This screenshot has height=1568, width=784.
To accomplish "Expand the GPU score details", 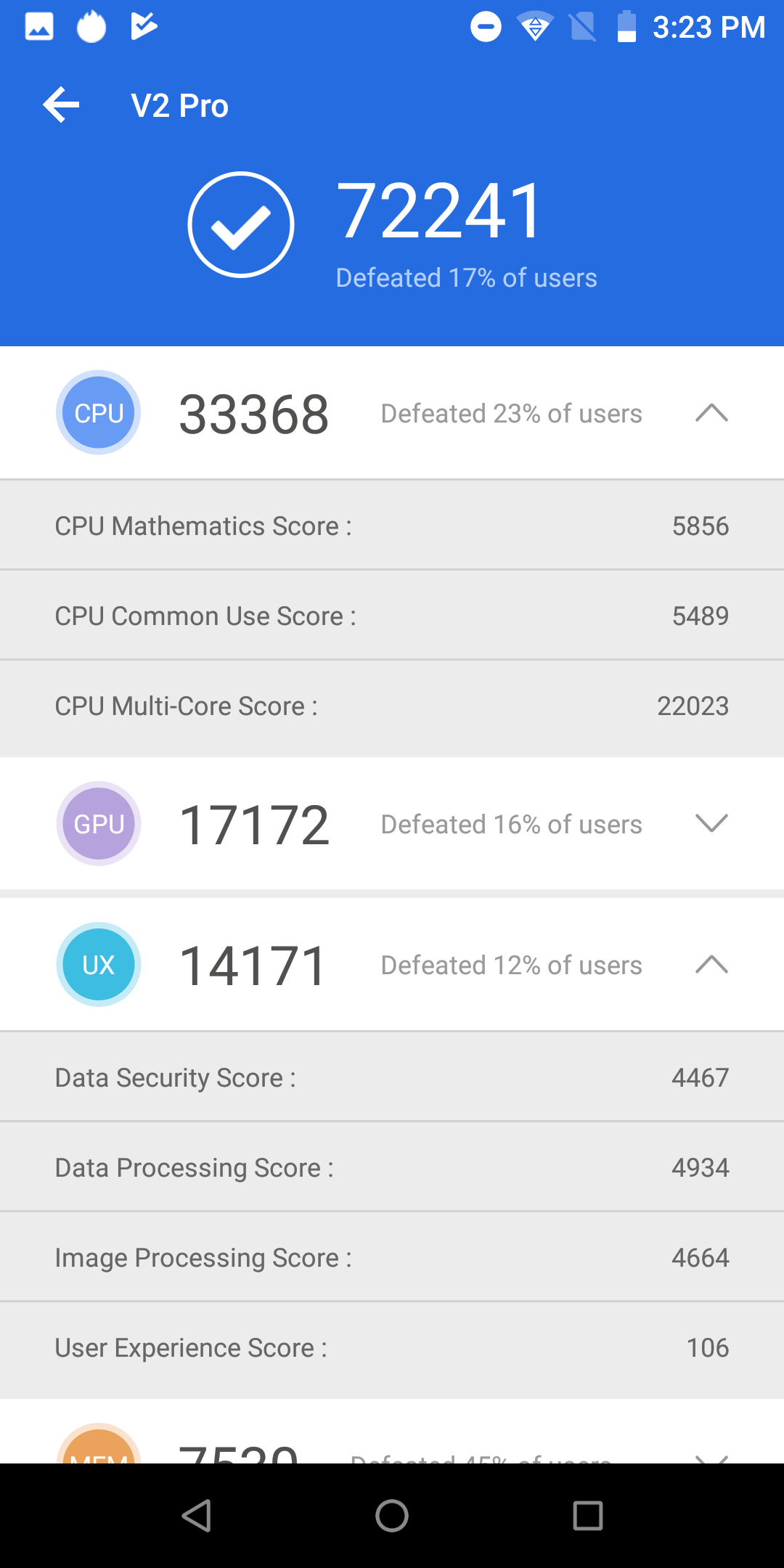I will pos(711,823).
